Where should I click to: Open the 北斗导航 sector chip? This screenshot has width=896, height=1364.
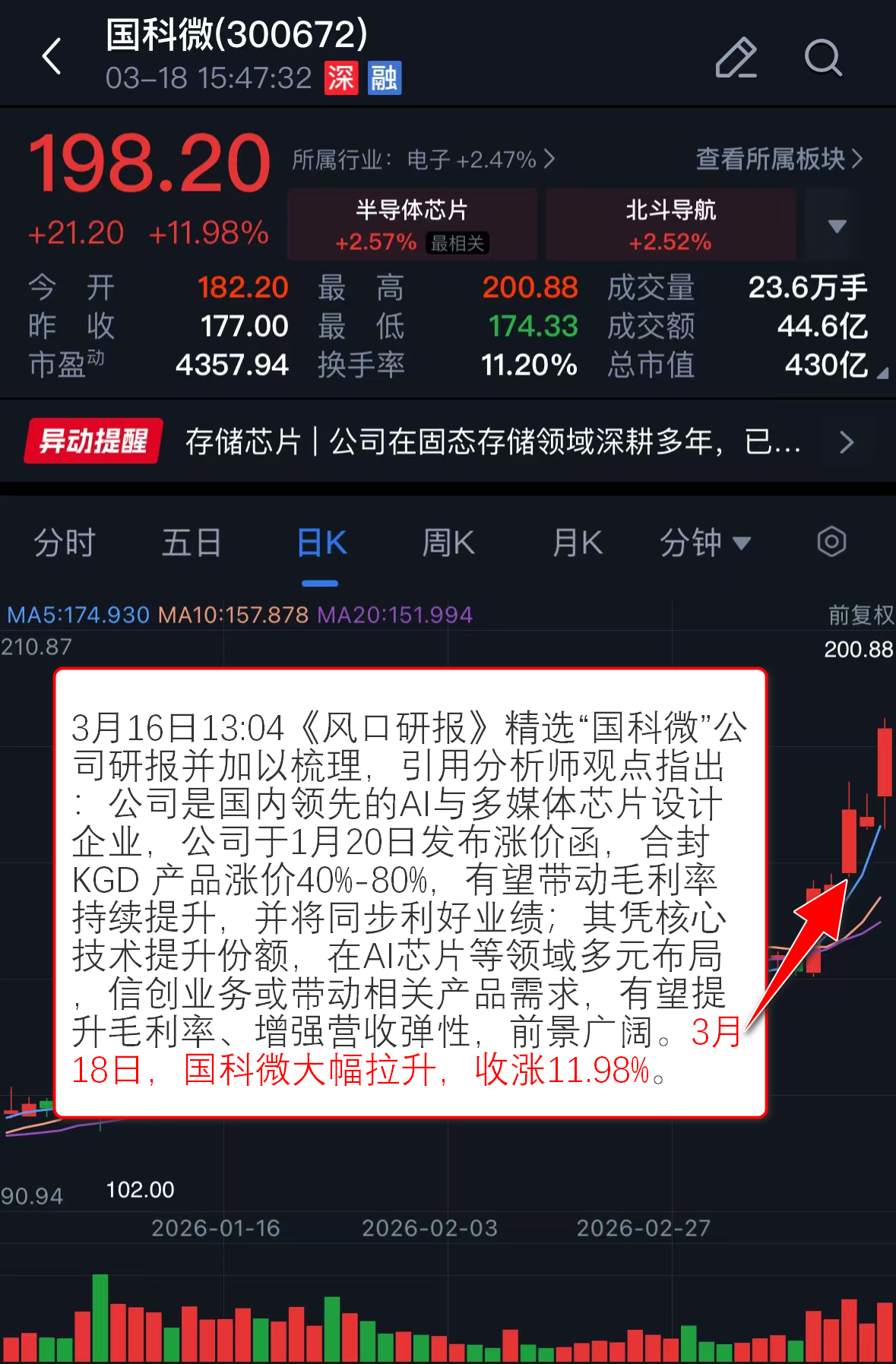click(670, 225)
